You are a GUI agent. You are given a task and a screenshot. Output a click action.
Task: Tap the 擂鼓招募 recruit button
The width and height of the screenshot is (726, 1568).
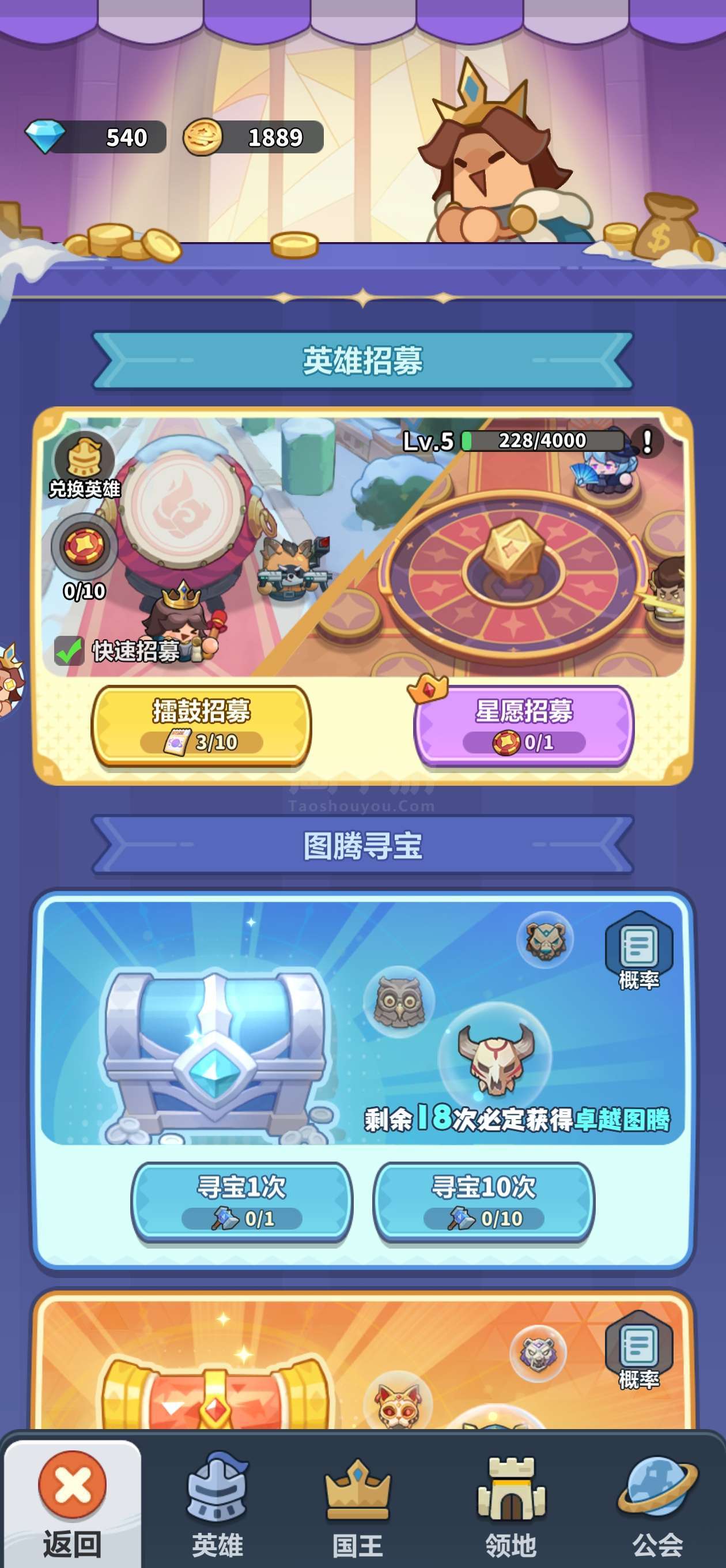pyautogui.click(x=202, y=725)
